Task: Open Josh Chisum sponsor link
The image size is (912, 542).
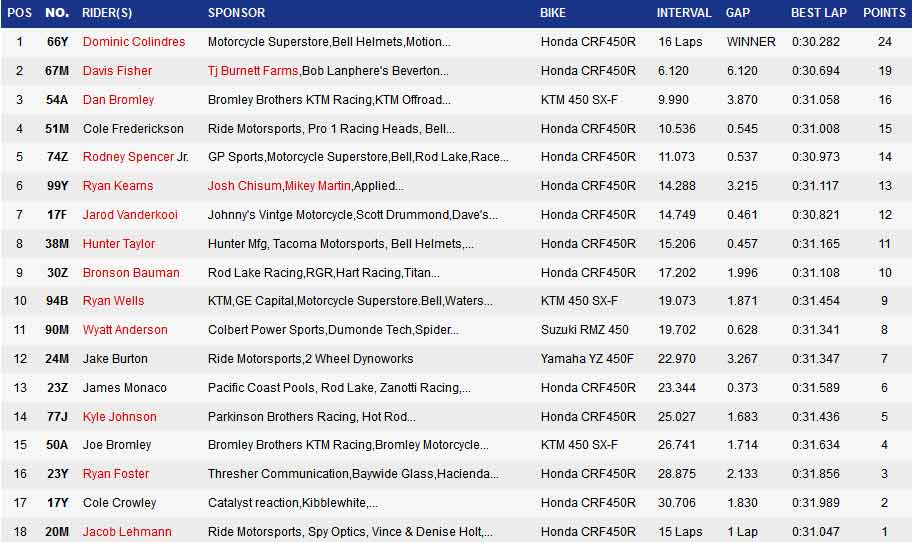Action: pyautogui.click(x=244, y=186)
